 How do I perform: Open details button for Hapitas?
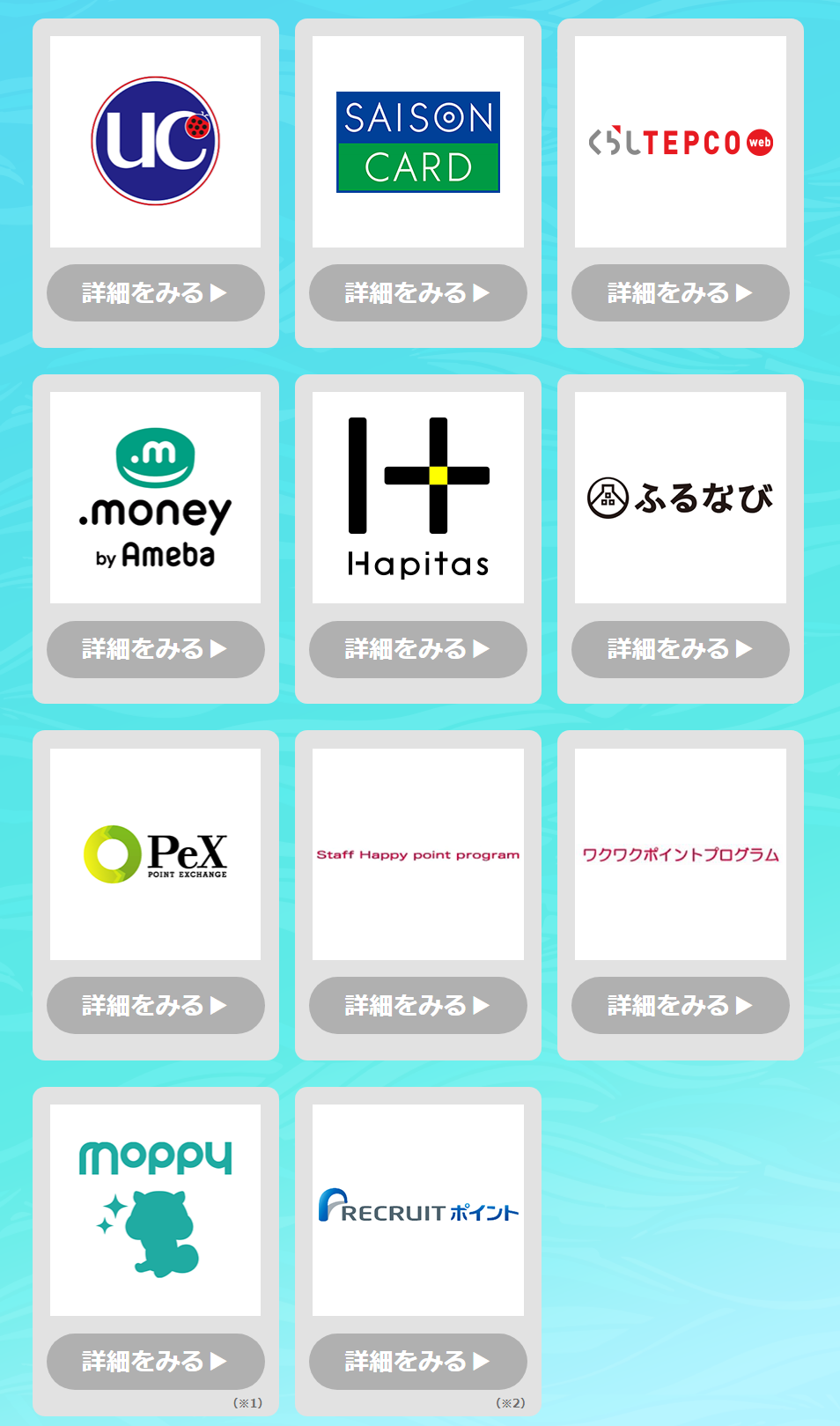[418, 649]
